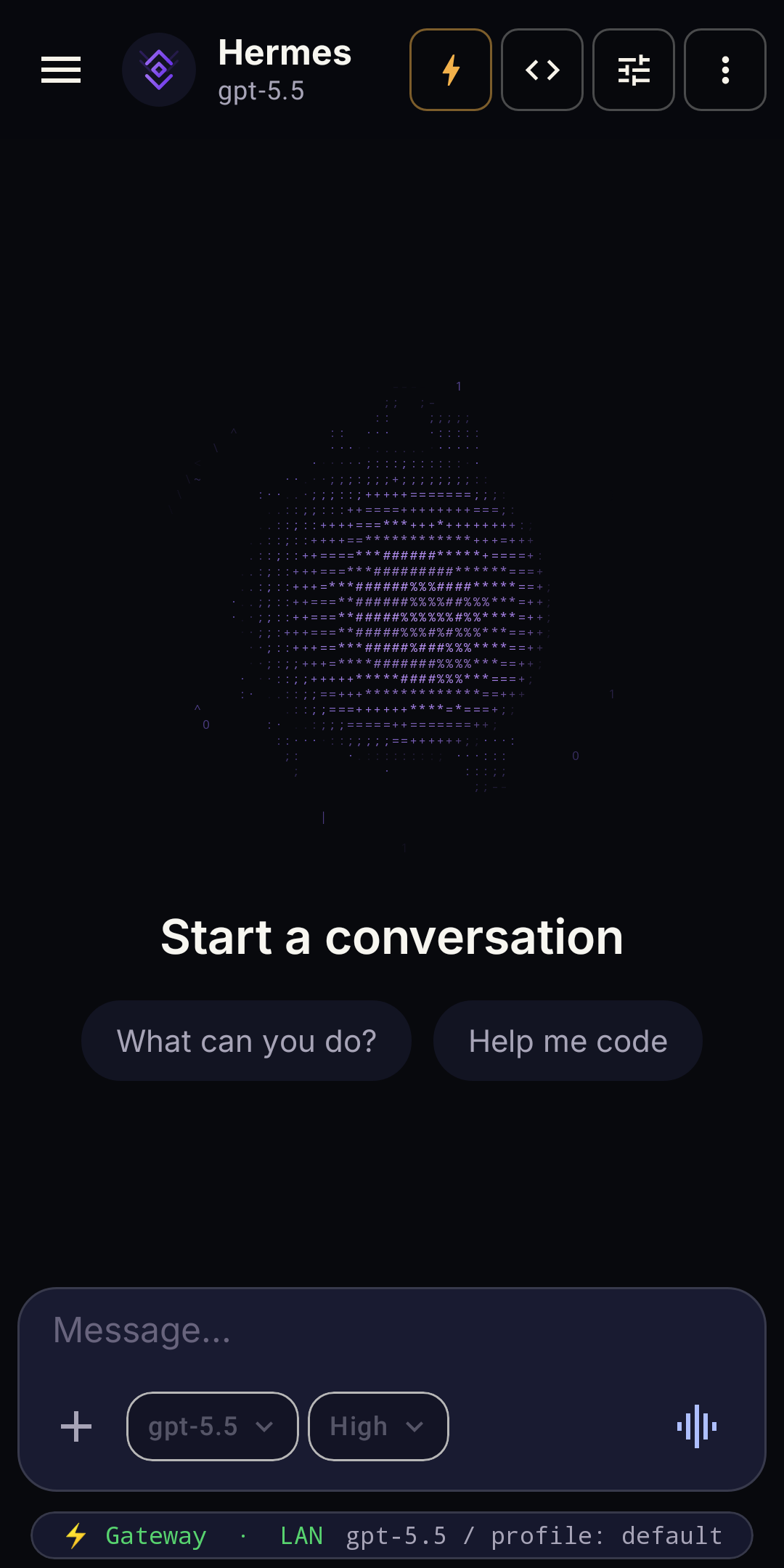Choose the "What can you do?" suggestion
Viewport: 784px width, 1568px height.
[x=247, y=1041]
